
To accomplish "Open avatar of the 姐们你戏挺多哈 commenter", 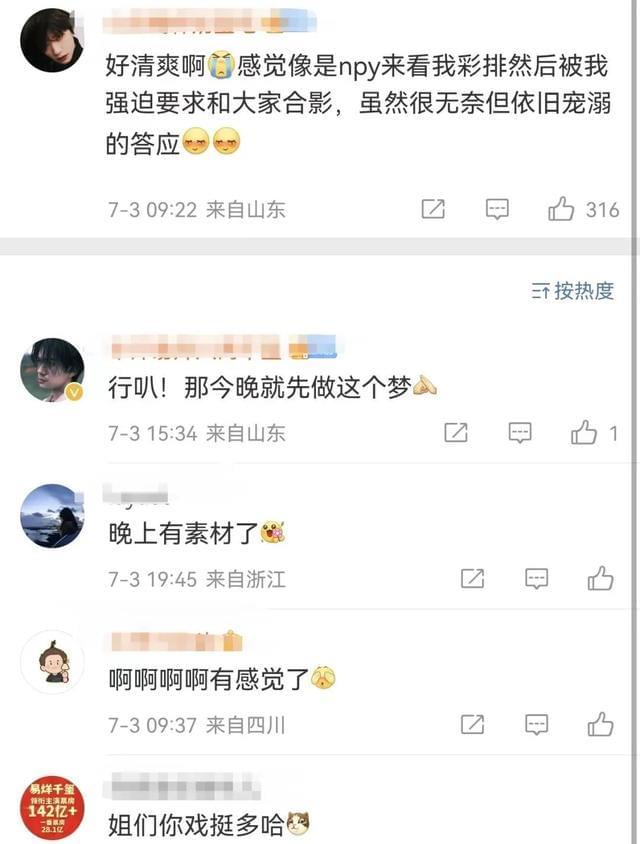I will 52,806.
